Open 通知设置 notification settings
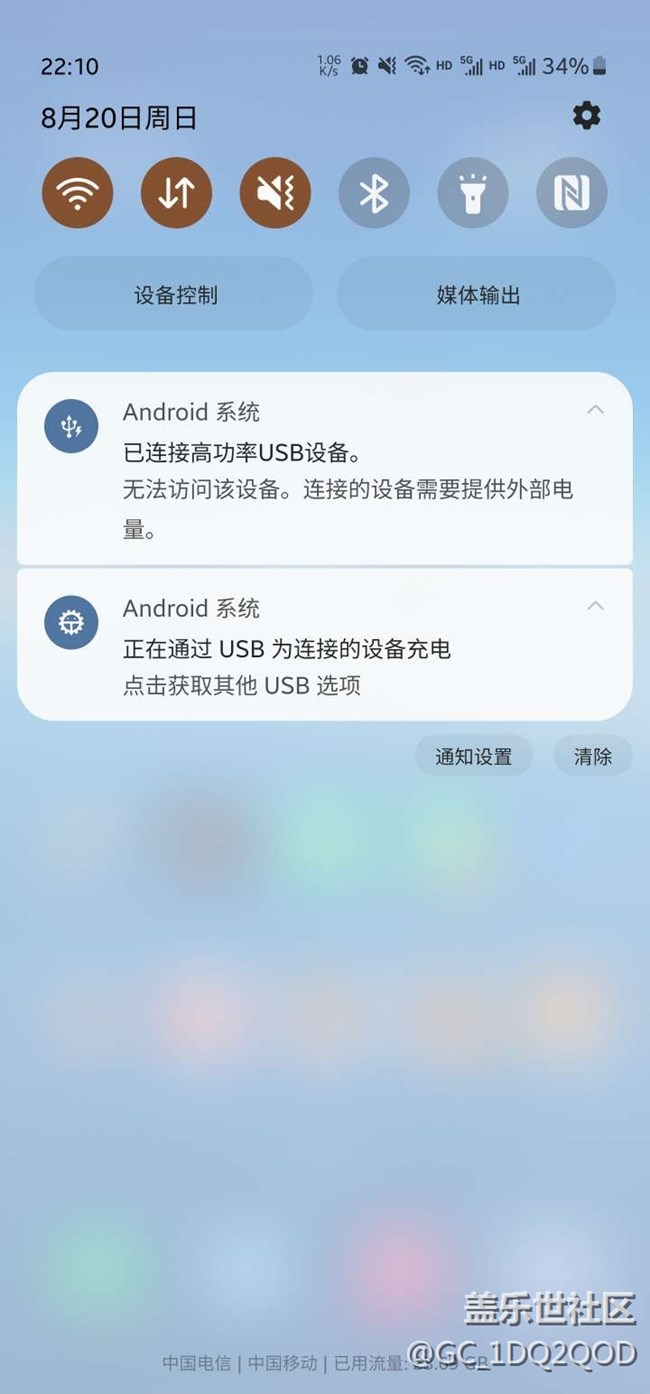 pos(473,757)
